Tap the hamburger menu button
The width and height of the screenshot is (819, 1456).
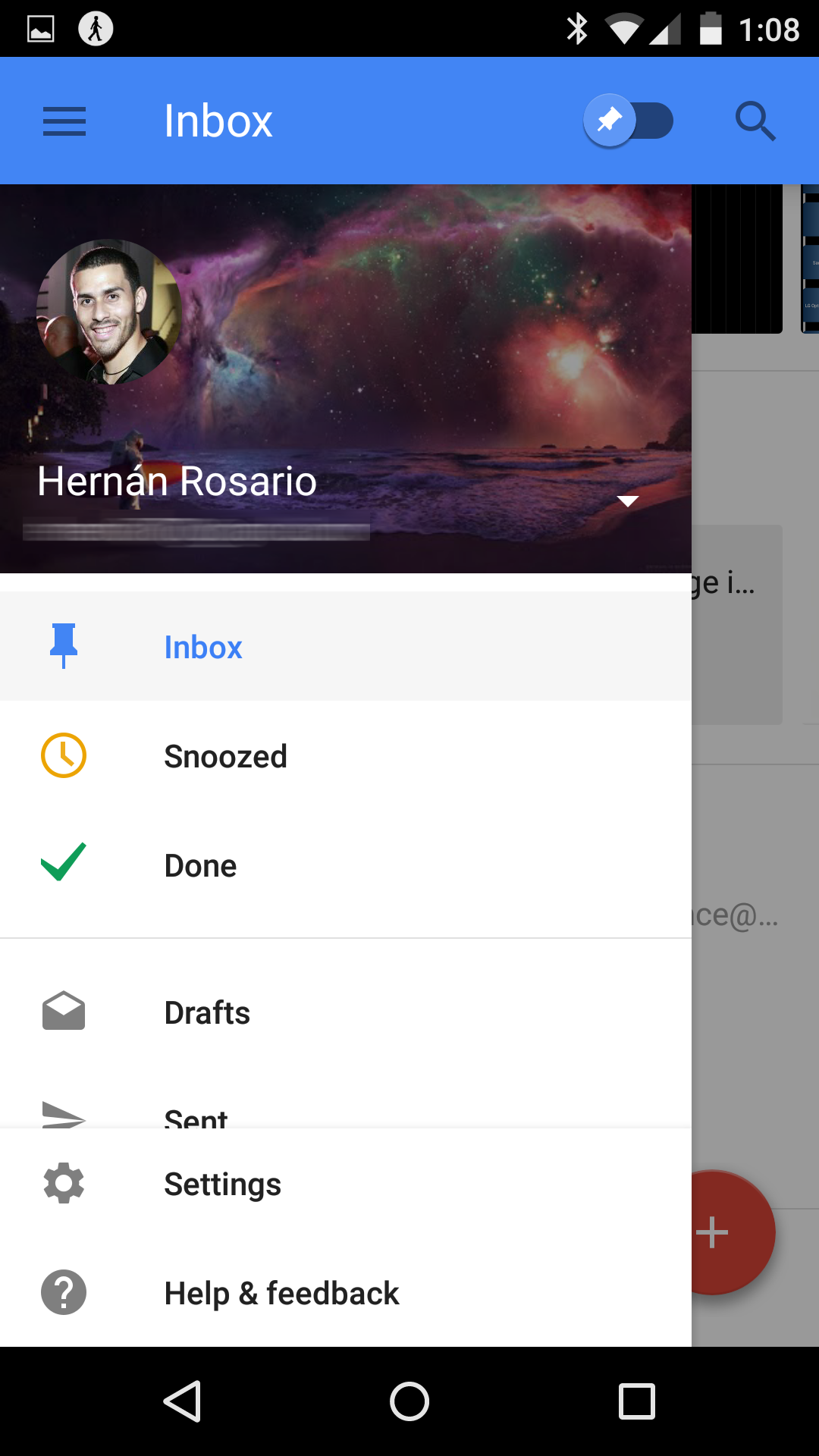(64, 121)
